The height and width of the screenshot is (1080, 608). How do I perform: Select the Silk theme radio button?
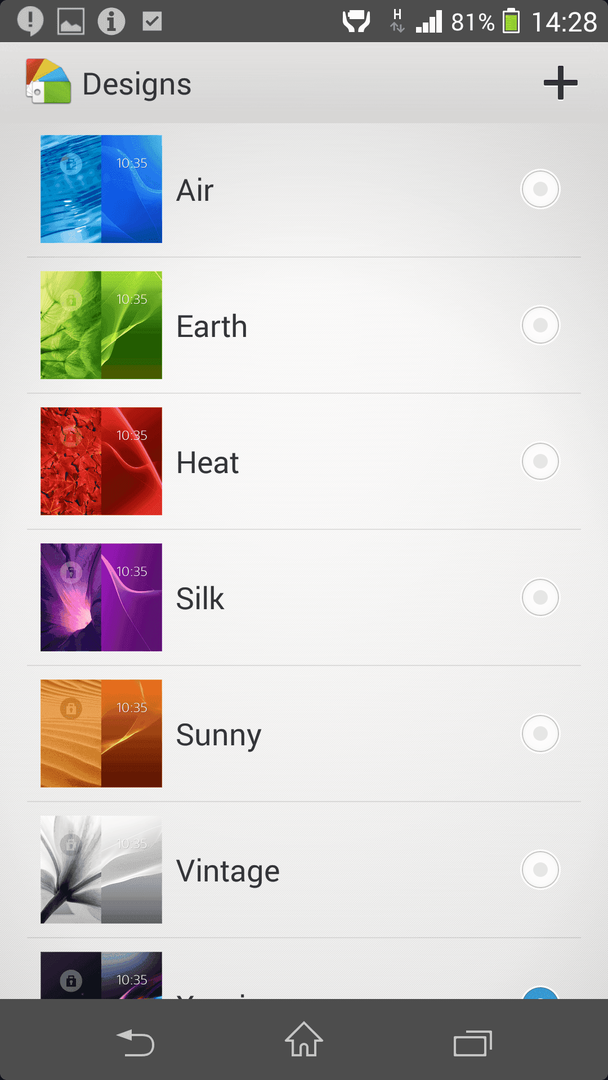541,597
